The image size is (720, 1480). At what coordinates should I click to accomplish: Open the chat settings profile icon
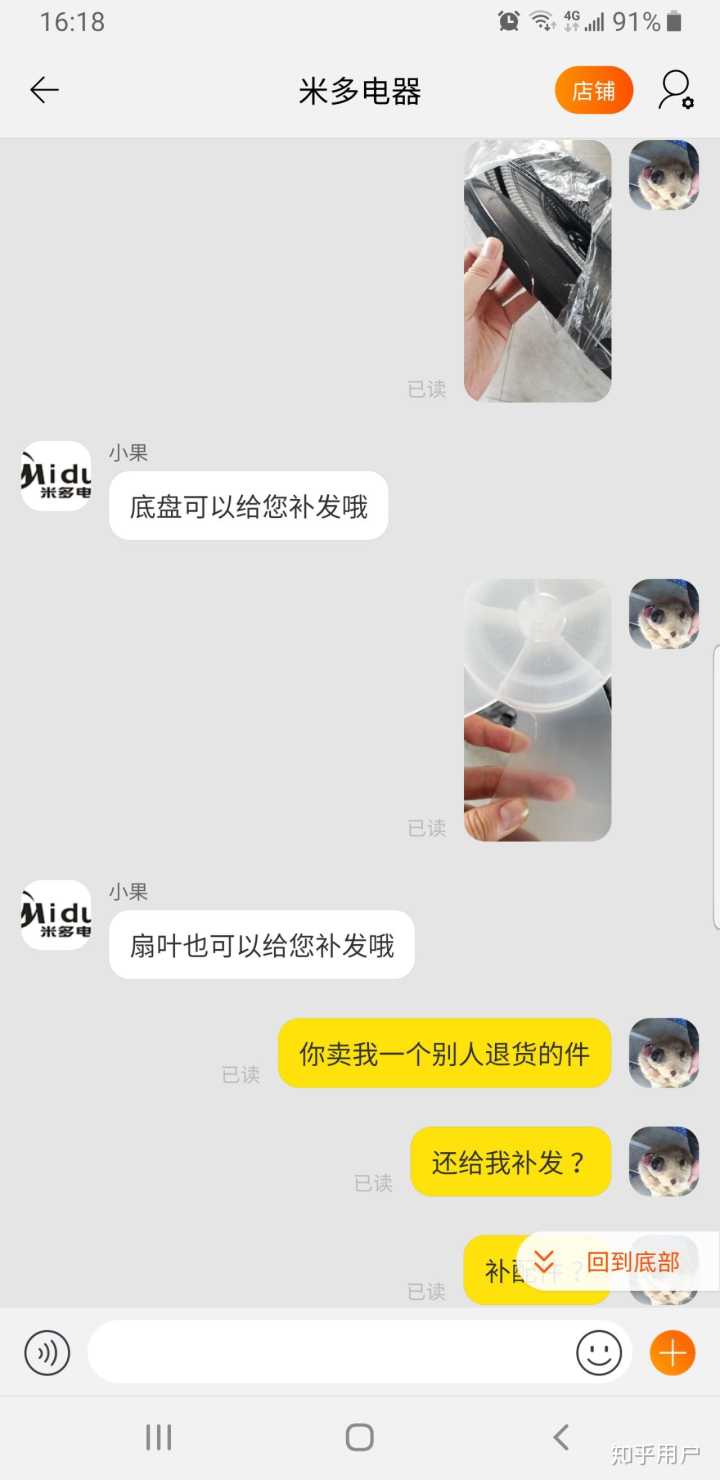click(676, 91)
